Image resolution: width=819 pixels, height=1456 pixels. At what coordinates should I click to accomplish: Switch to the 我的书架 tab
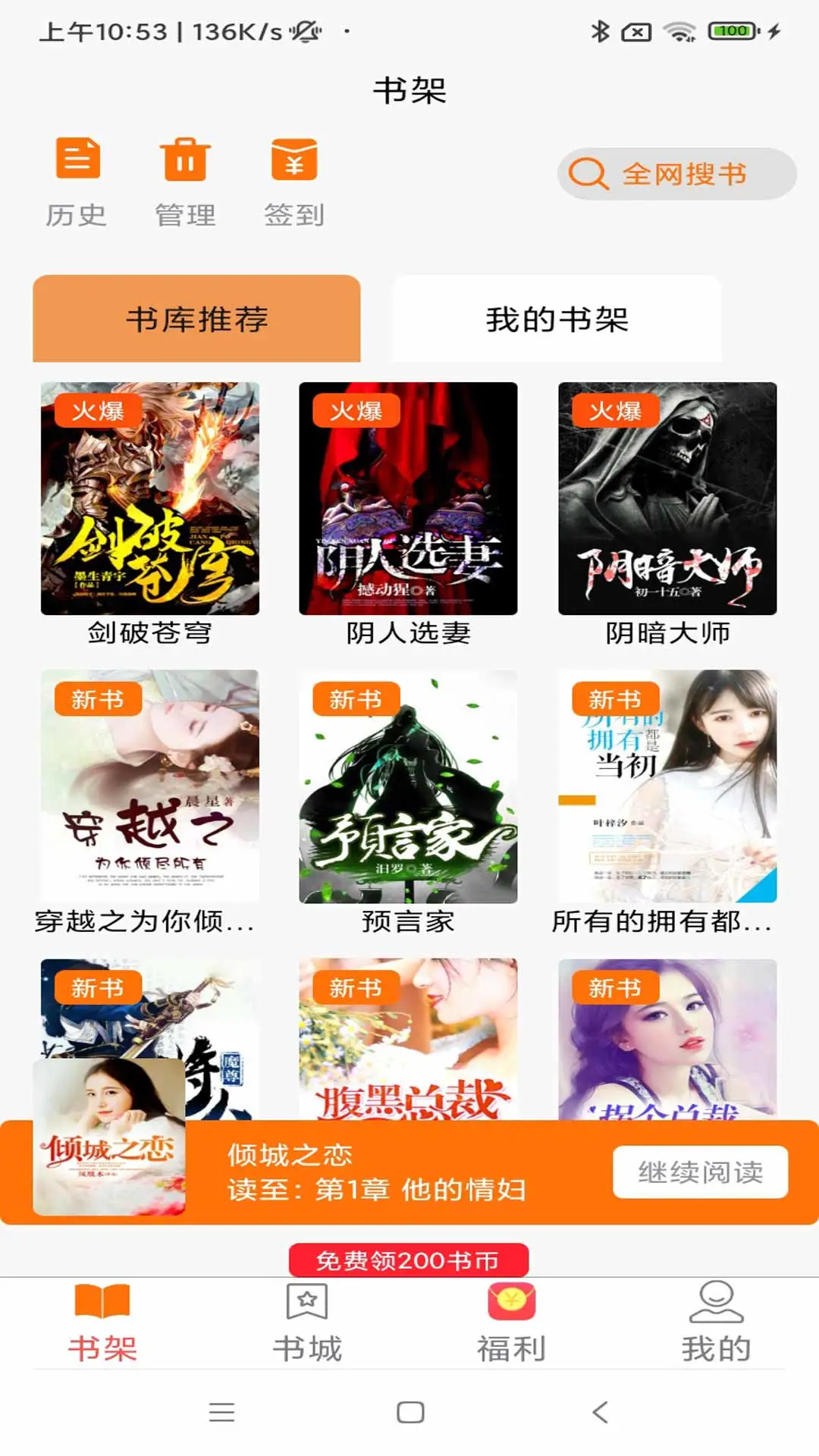tap(557, 318)
